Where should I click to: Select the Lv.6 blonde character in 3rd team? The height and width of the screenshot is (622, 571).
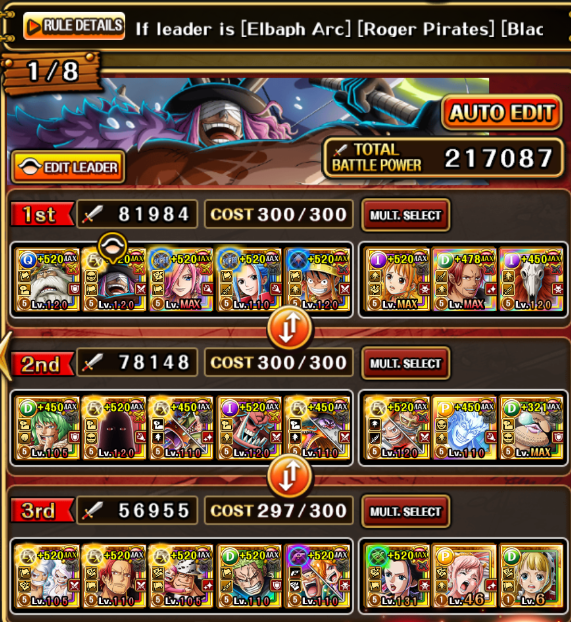point(531,577)
